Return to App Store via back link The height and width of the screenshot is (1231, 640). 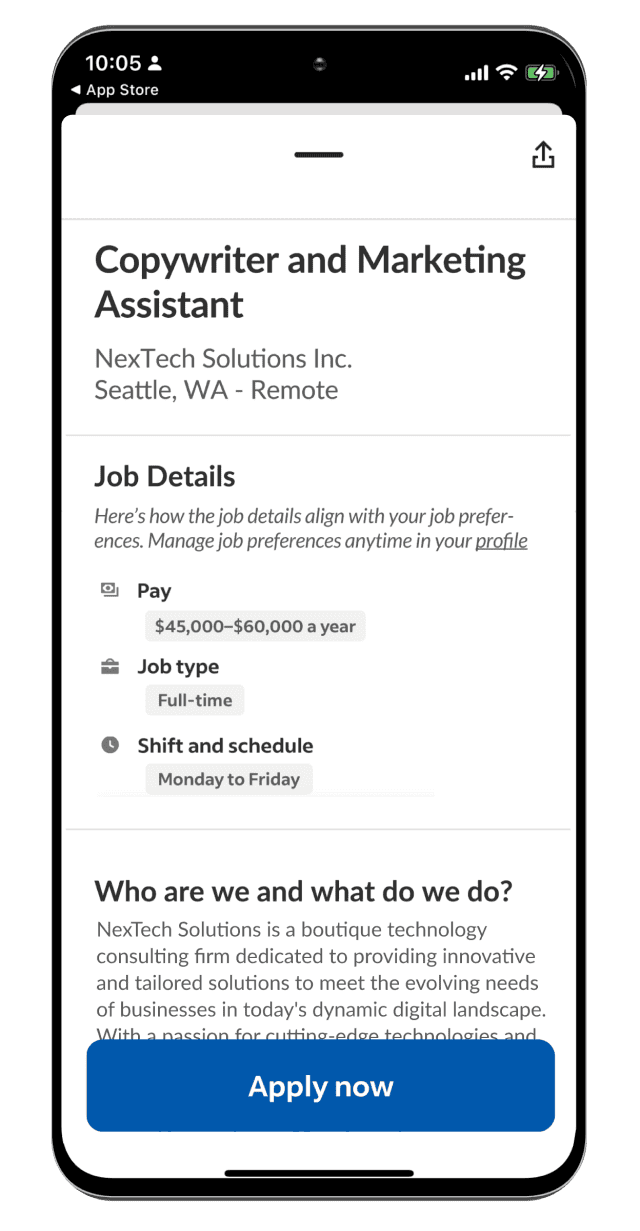pos(114,90)
